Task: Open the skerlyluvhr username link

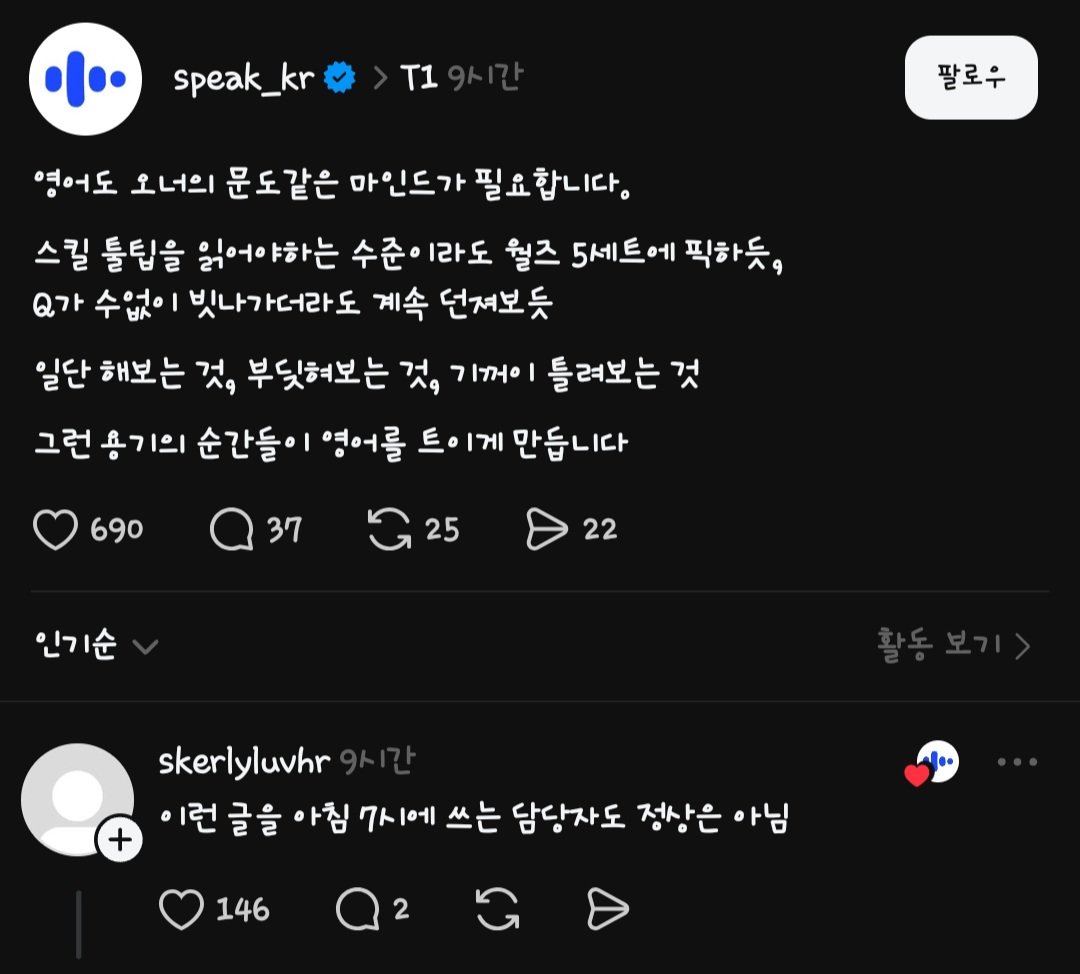Action: pos(243,763)
